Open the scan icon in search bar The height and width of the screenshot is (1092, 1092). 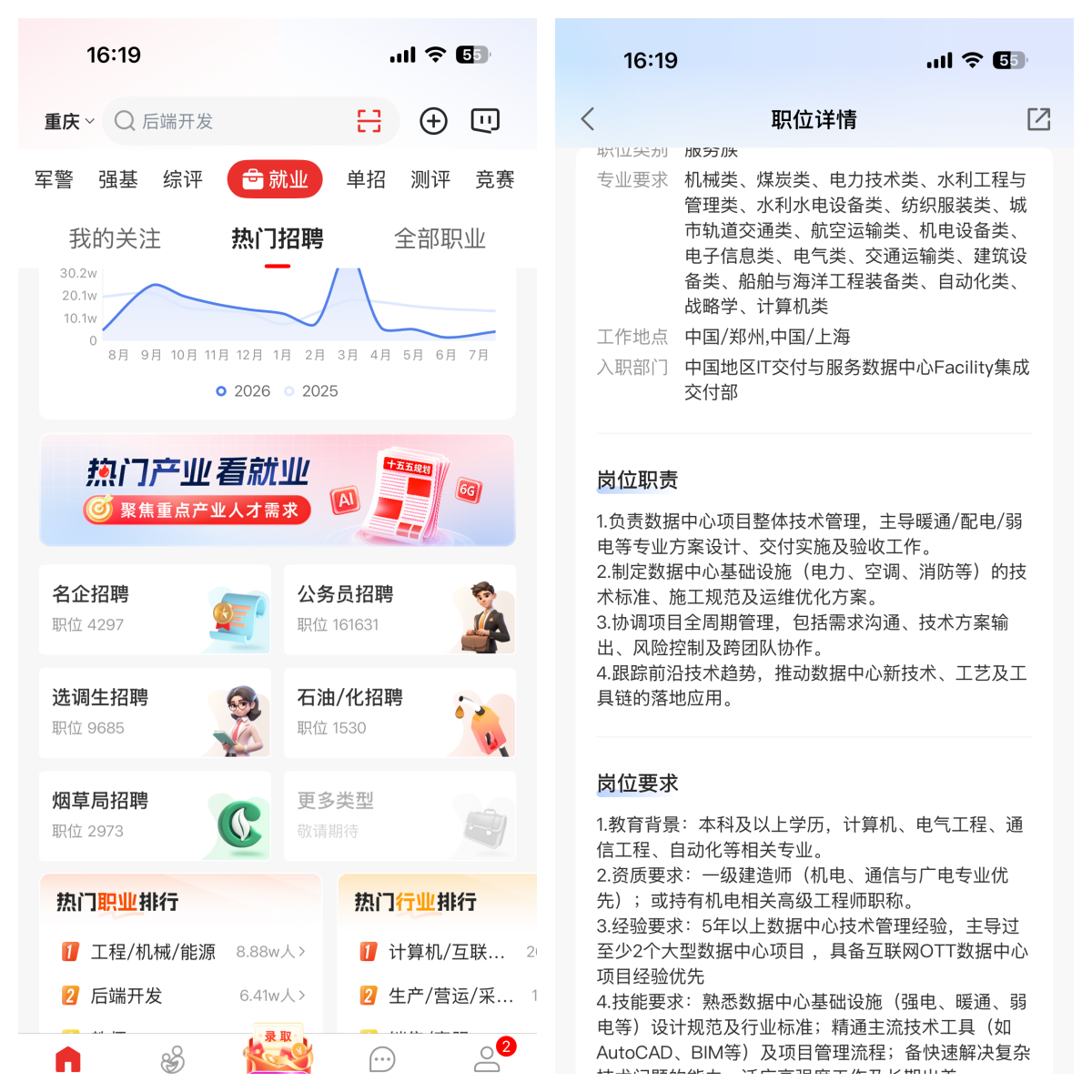[x=369, y=121]
